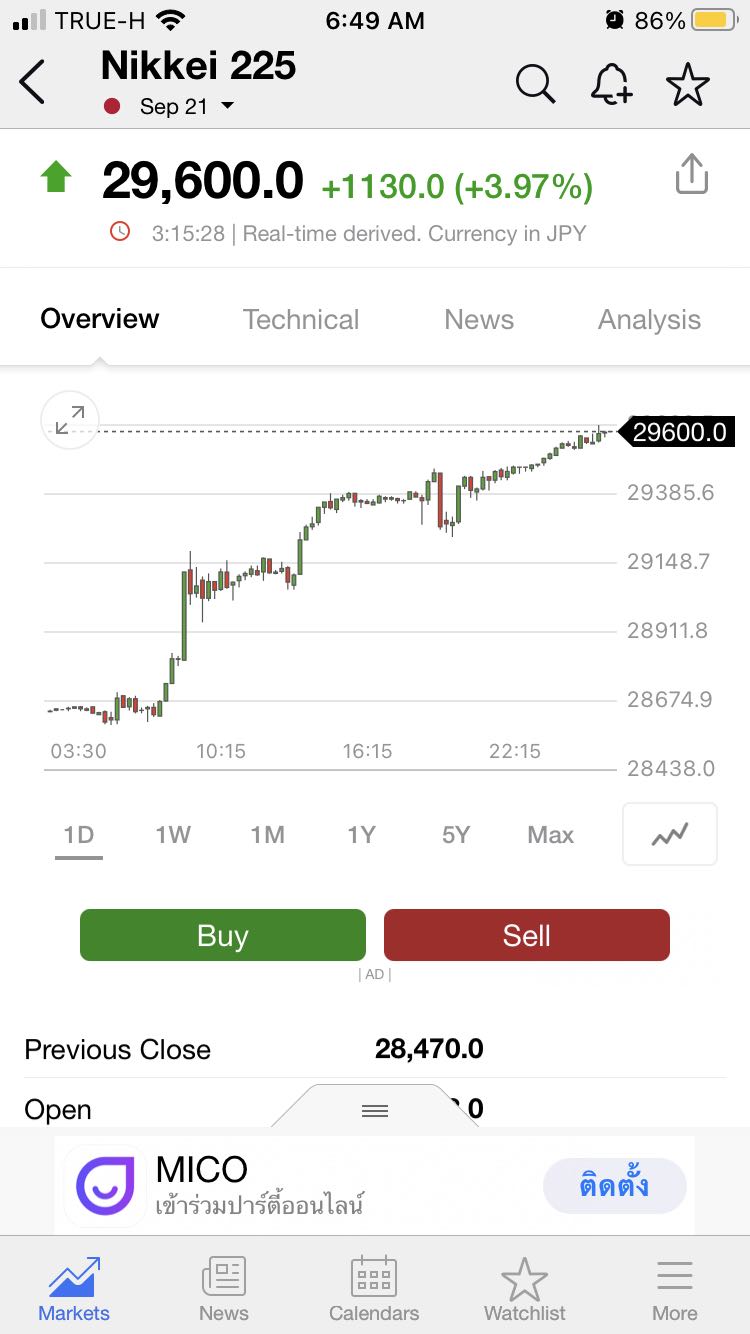
Task: Tap the green Buy button
Action: (223, 935)
